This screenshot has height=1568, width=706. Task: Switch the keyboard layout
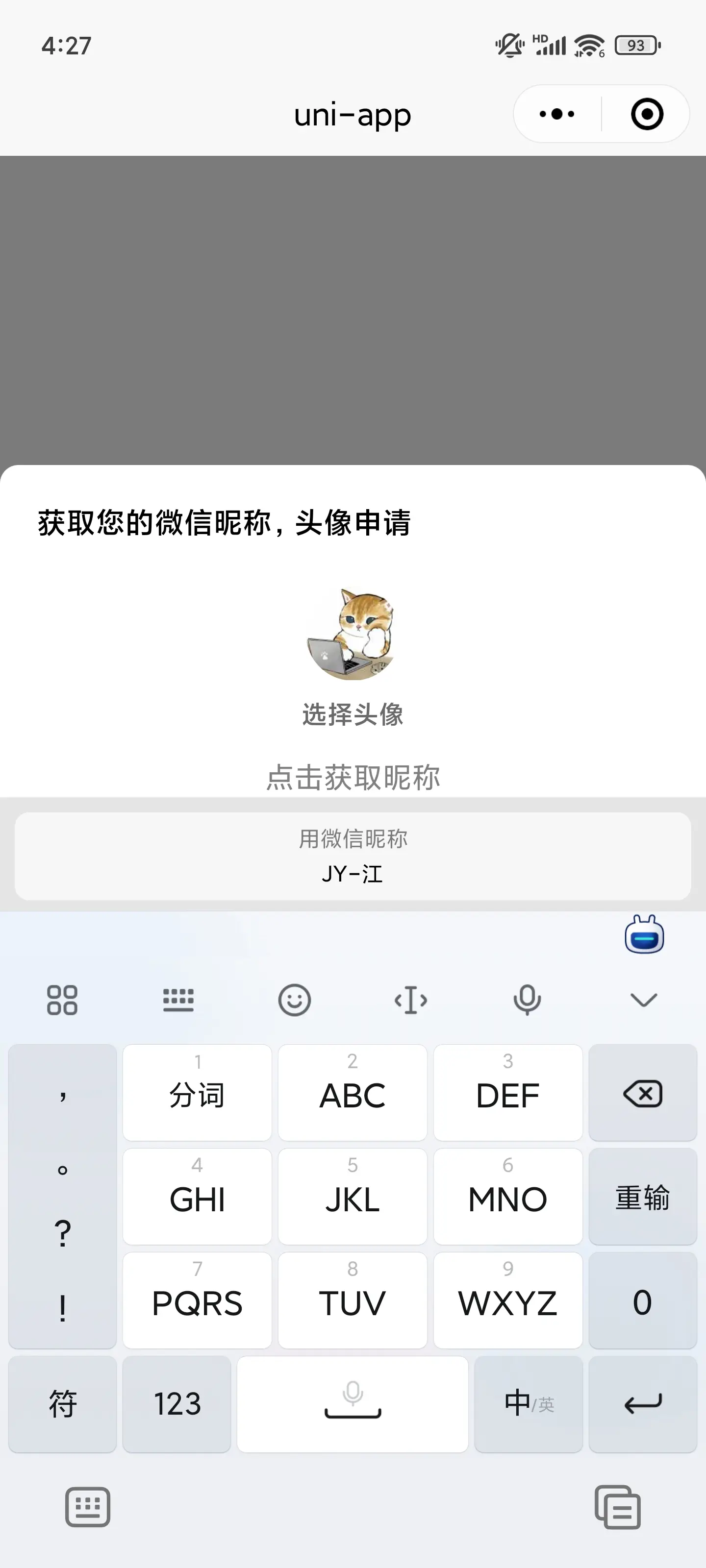pyautogui.click(x=178, y=1000)
